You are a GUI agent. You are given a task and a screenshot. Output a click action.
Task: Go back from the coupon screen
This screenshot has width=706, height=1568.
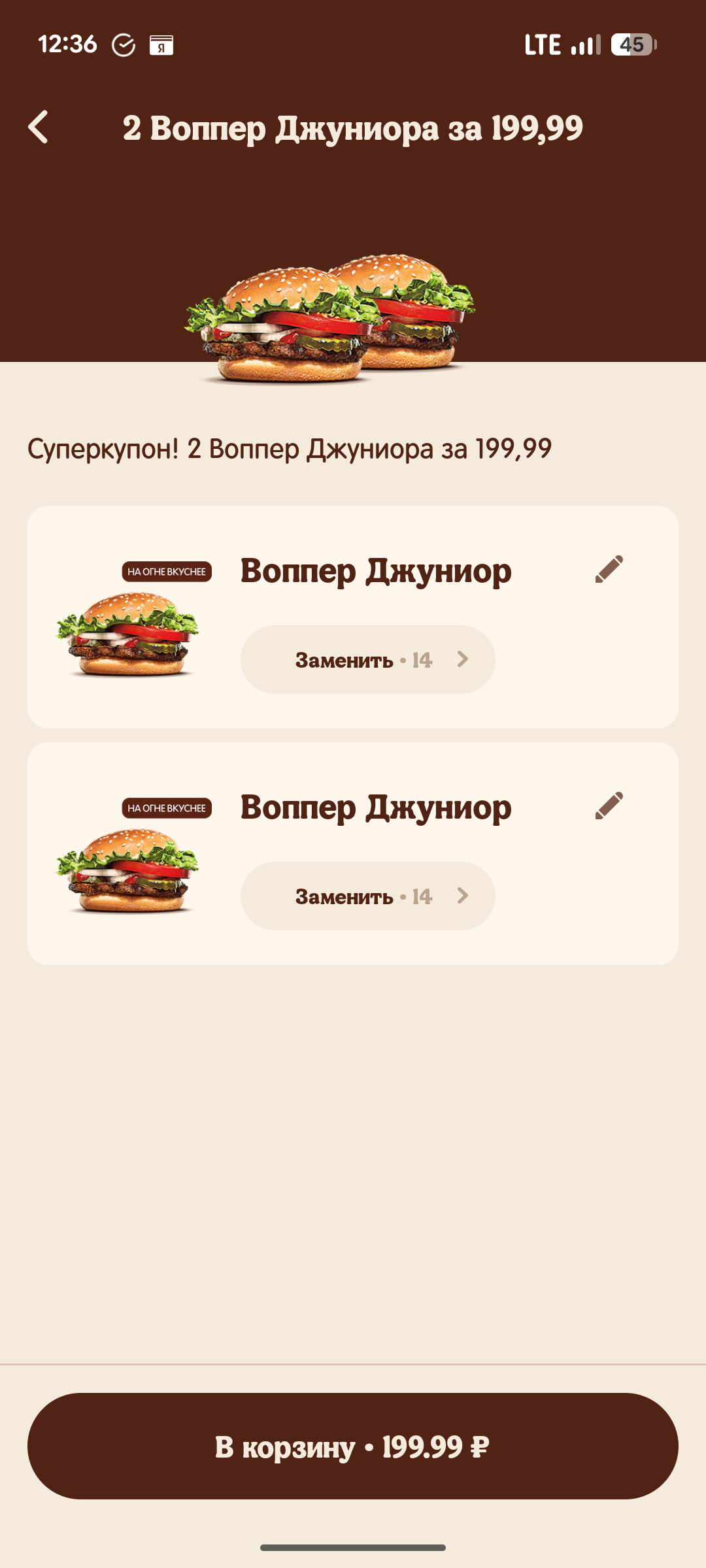pyautogui.click(x=39, y=127)
